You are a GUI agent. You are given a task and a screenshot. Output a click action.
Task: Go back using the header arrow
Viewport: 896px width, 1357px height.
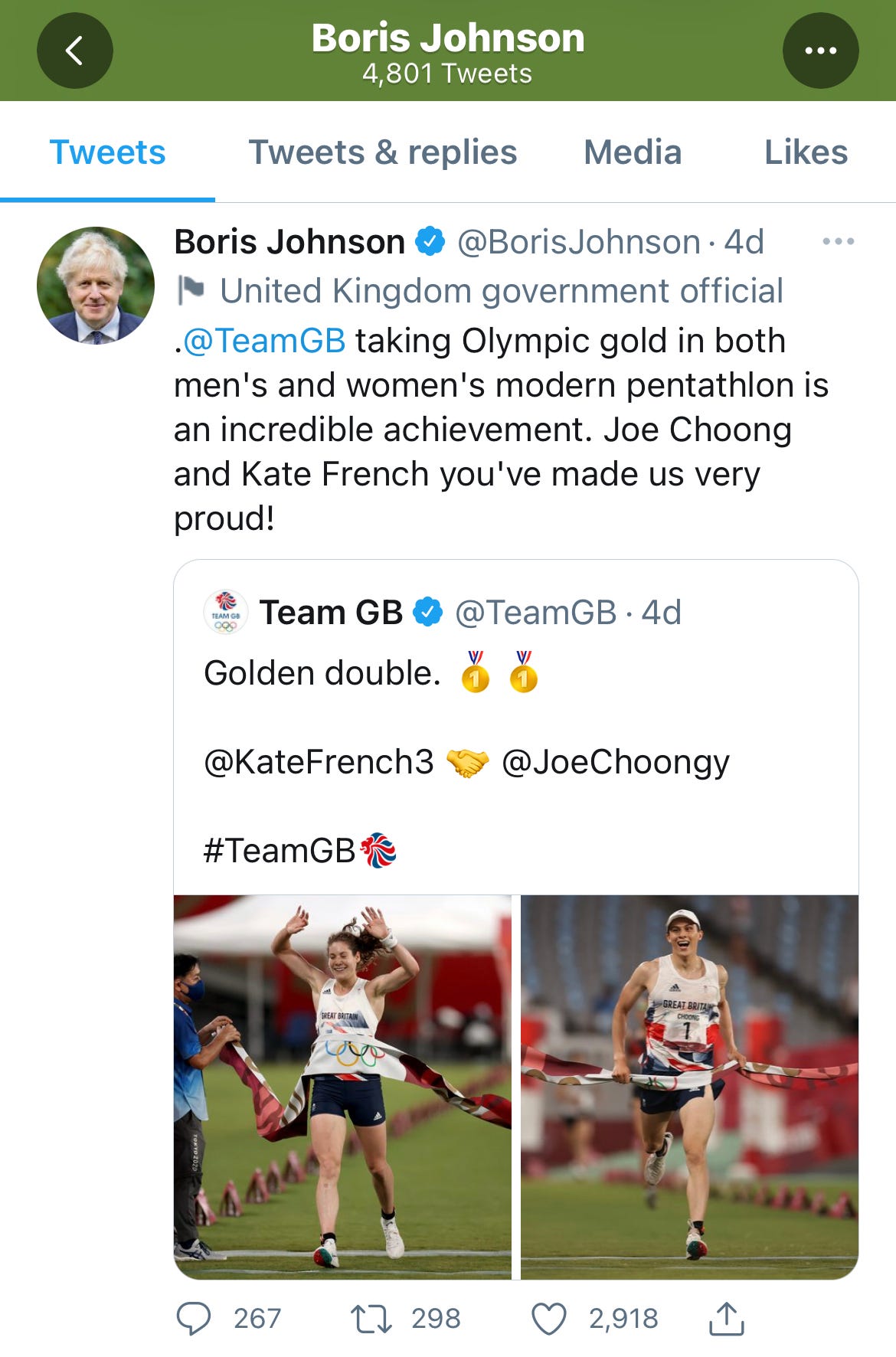tap(74, 51)
